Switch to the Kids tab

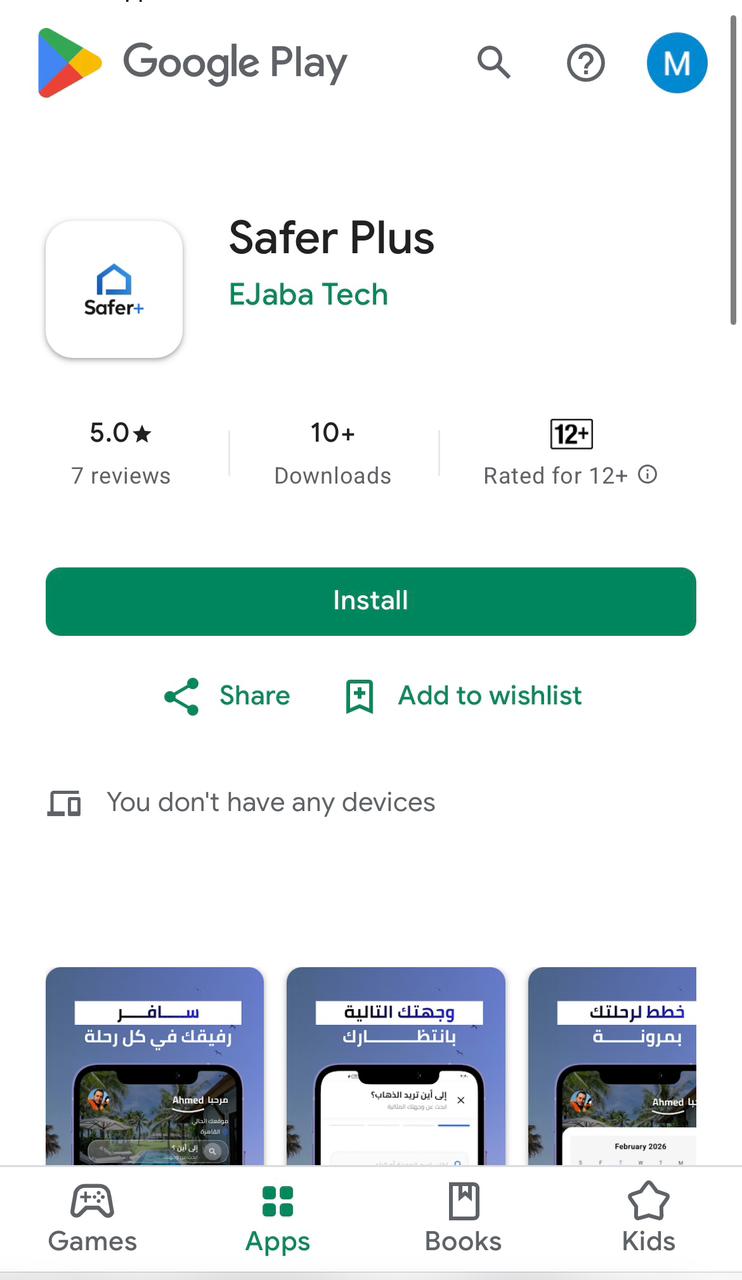[648, 1219]
